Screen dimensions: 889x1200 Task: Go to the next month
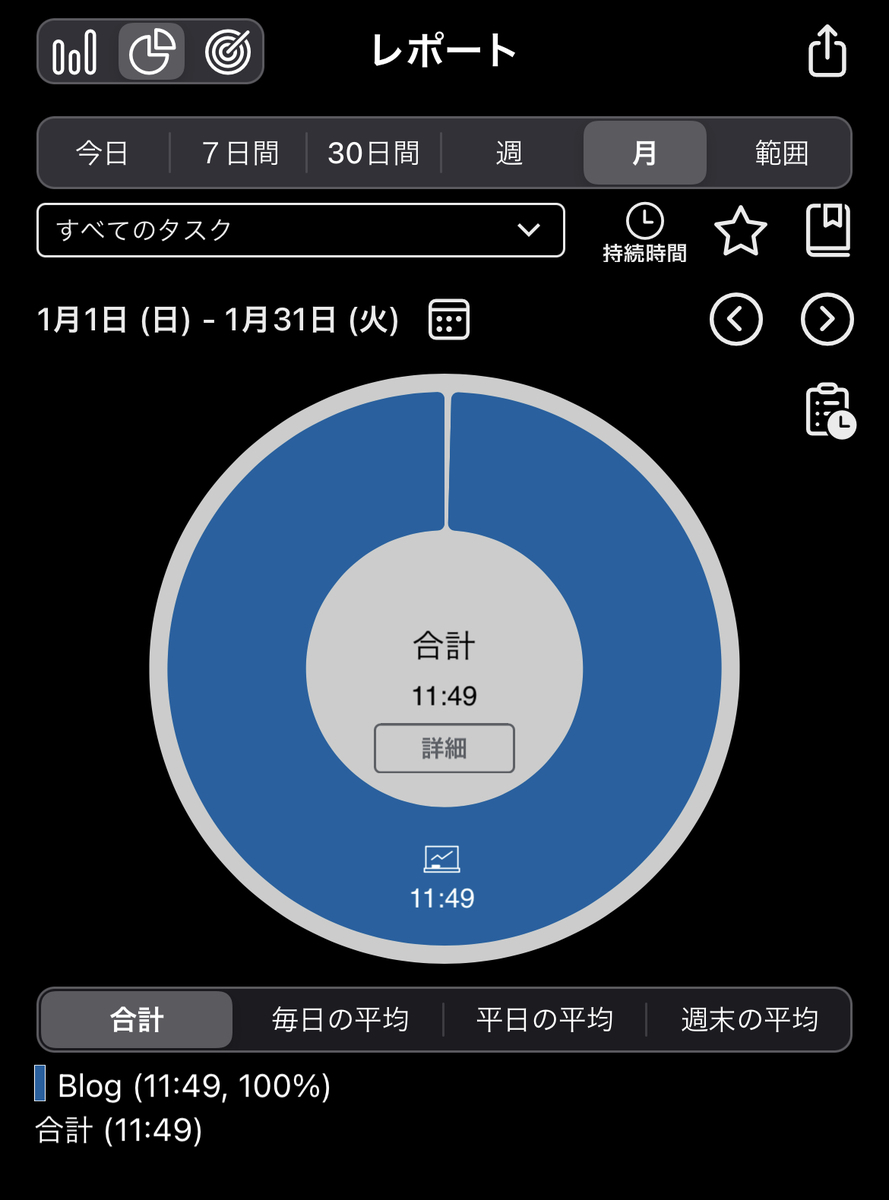pos(827,320)
